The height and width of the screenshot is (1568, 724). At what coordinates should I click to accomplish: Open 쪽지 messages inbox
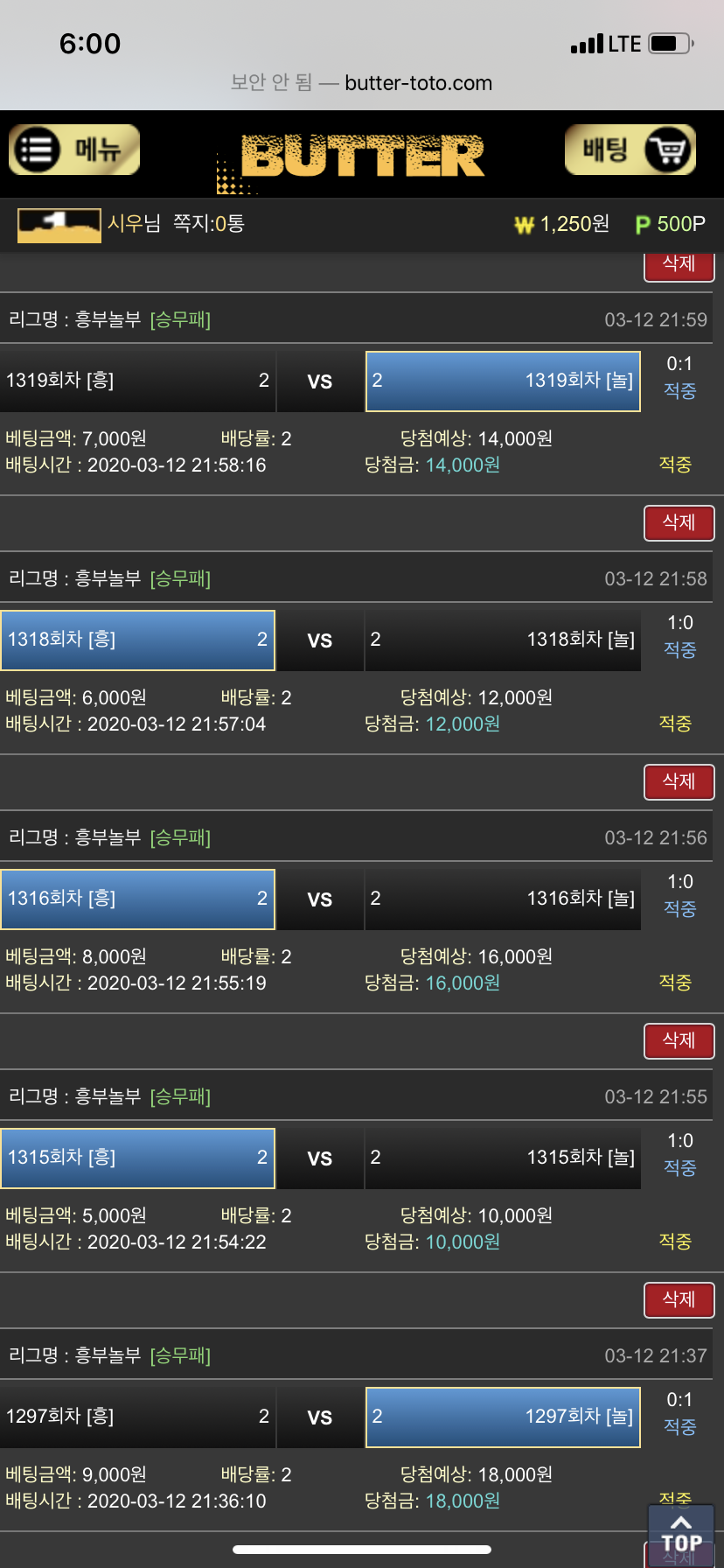click(208, 224)
